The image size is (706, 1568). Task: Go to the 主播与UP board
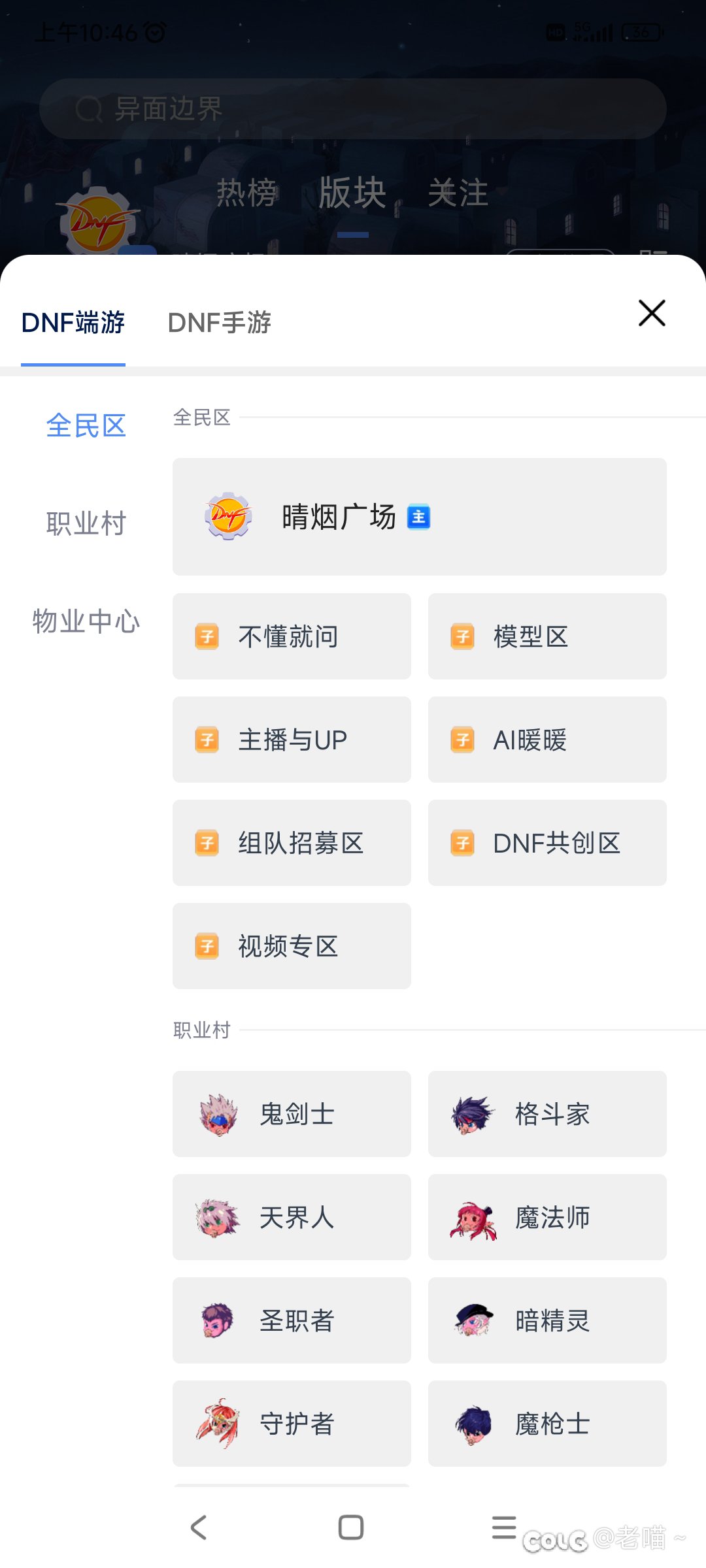(x=292, y=740)
